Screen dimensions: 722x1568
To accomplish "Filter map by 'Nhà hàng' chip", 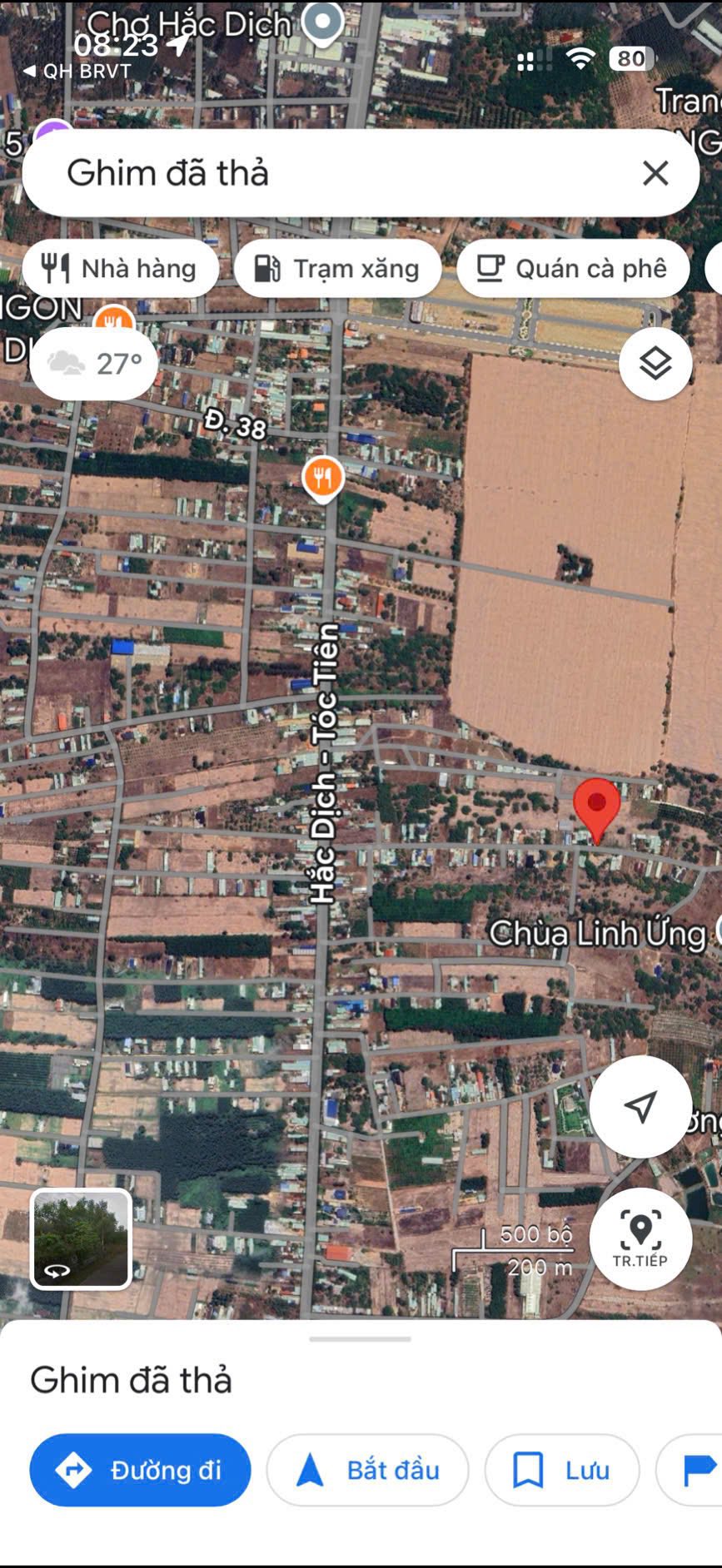I will (x=121, y=269).
